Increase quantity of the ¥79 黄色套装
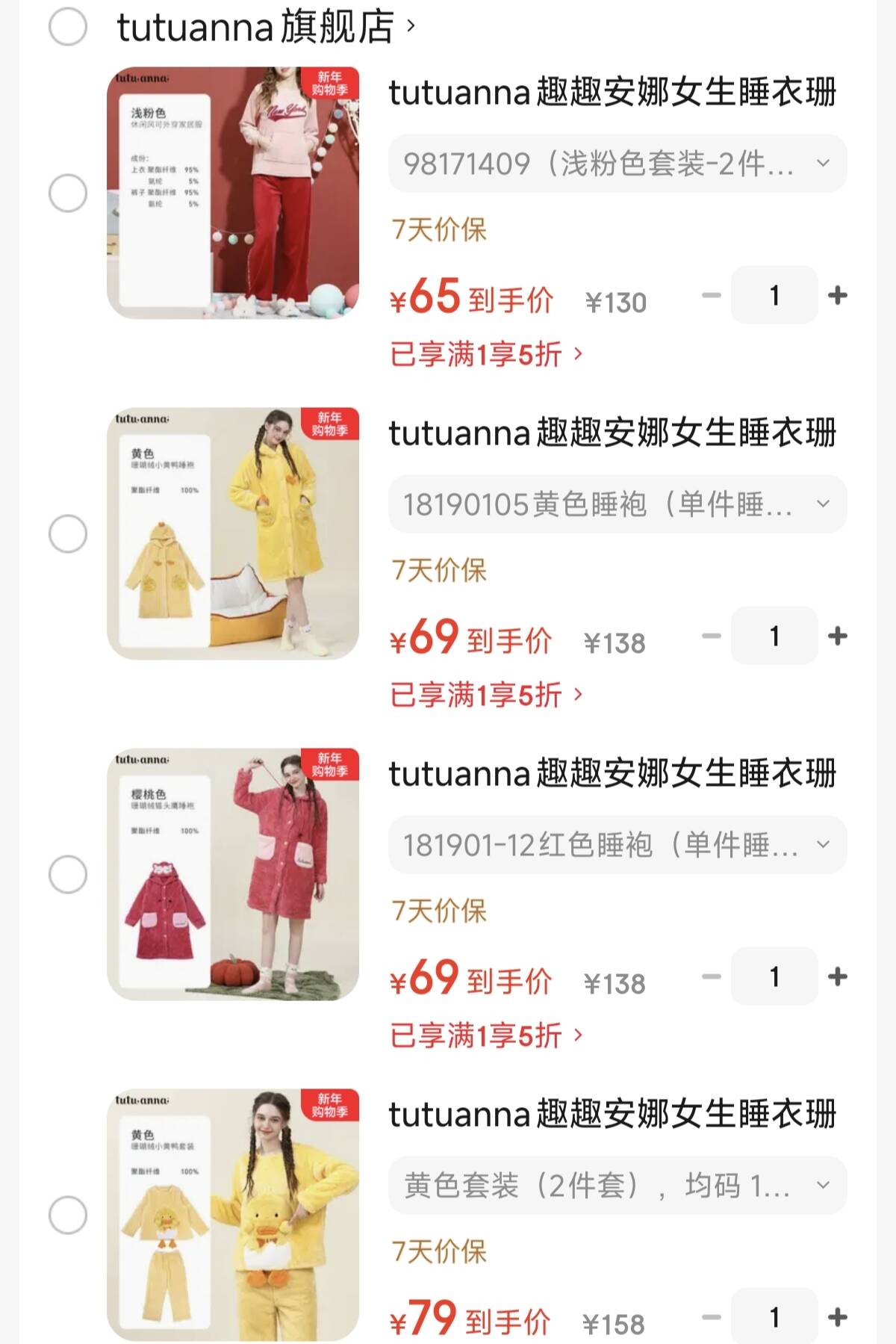This screenshot has width=896, height=1344. click(x=837, y=1317)
